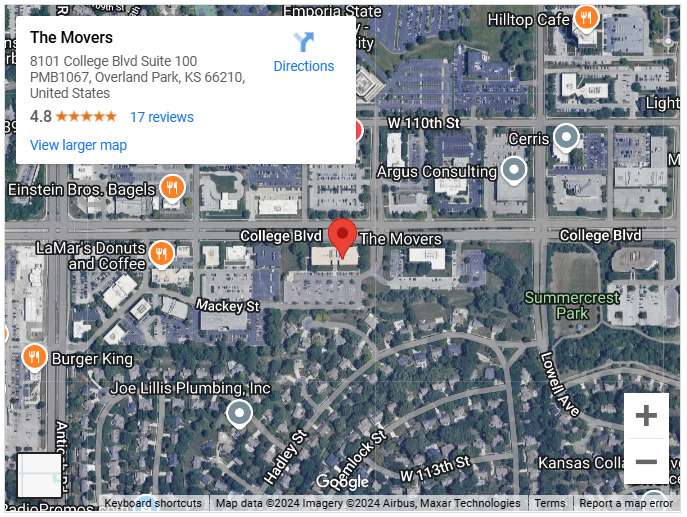Zoom out on the map
The height and width of the screenshot is (517, 687).
646,461
